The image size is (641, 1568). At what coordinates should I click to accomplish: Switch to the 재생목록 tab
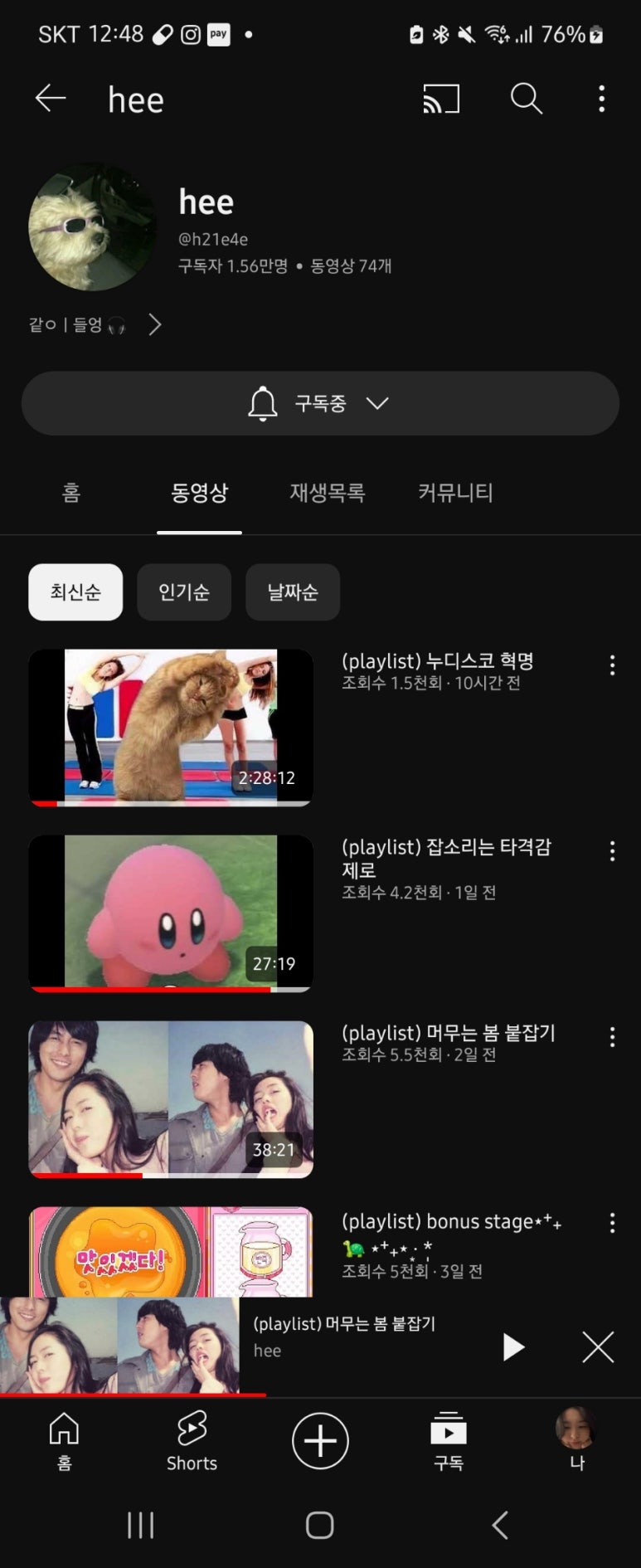[x=328, y=493]
